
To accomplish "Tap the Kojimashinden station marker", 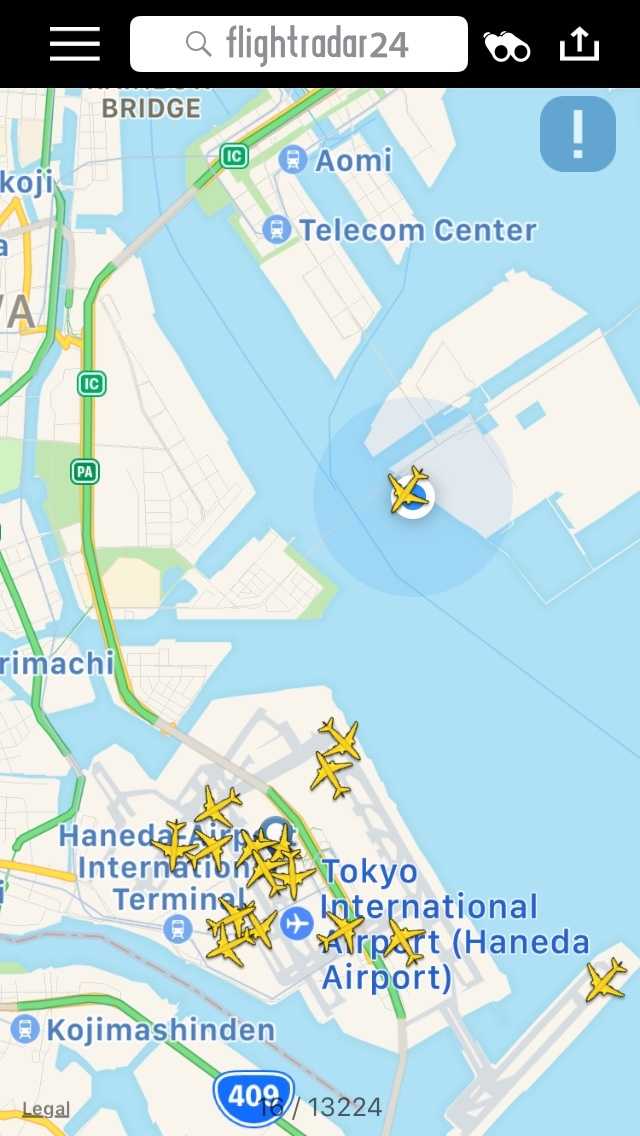I will pos(25,1029).
